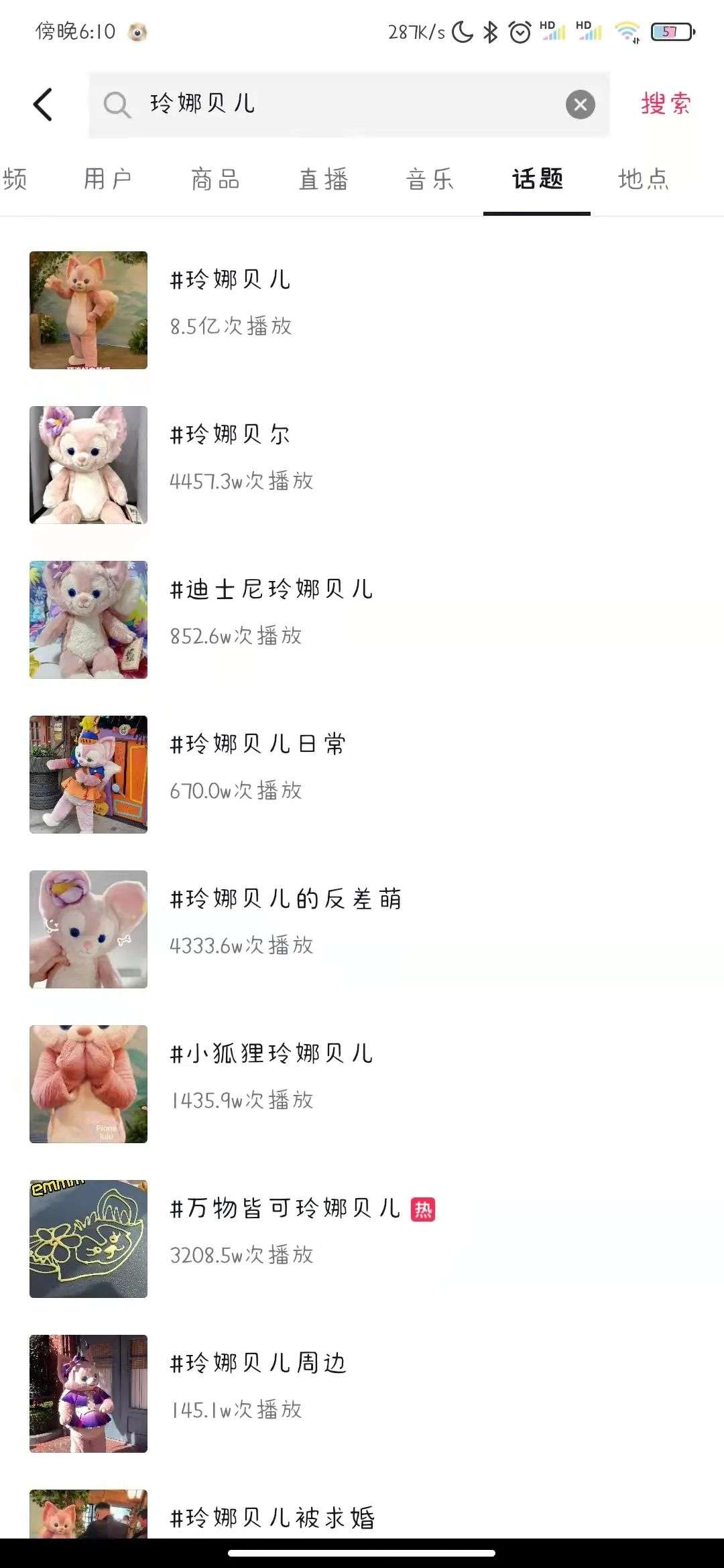Switch to the 商品 tab
This screenshot has height=1568, width=724.
click(215, 180)
